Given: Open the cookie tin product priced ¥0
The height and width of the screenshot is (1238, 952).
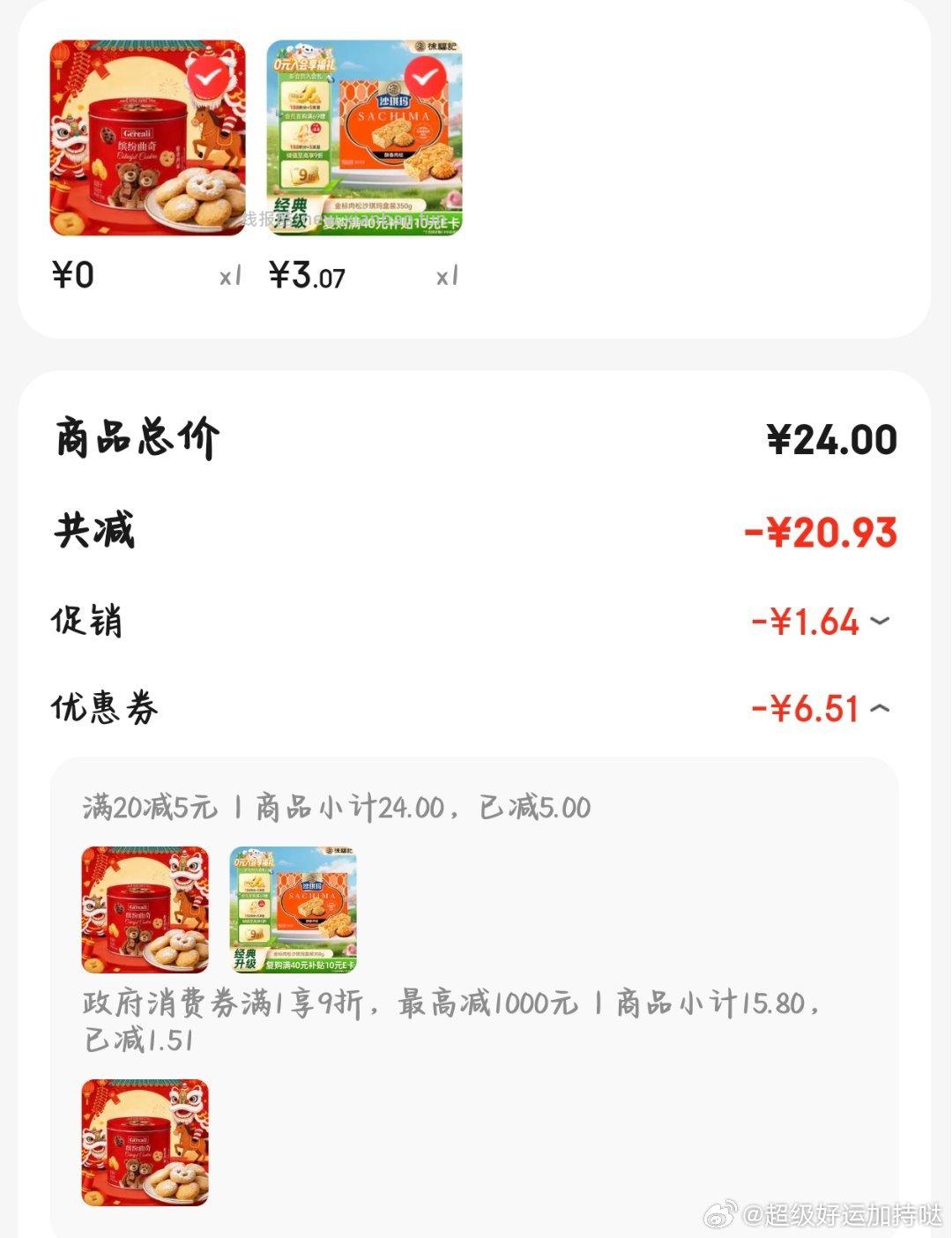Looking at the screenshot, I should (147, 138).
